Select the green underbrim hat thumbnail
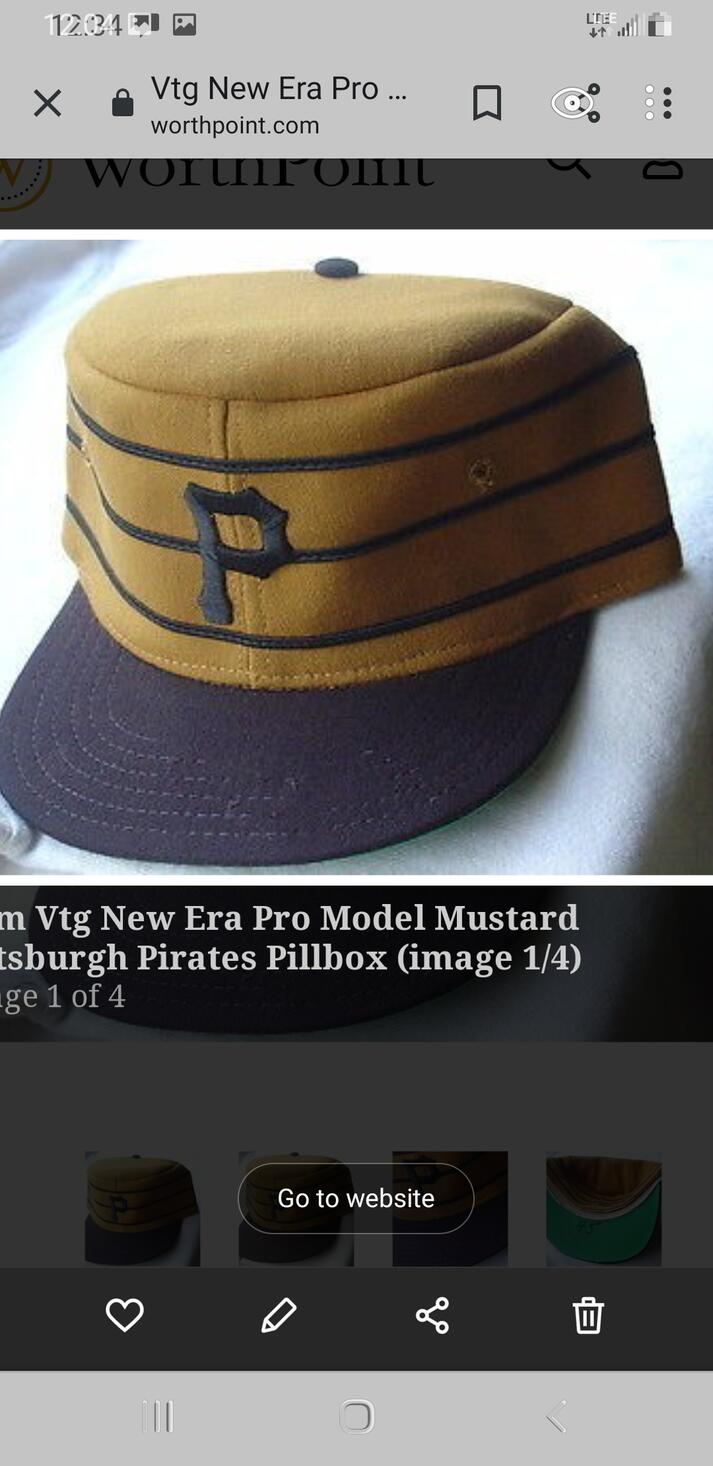Image resolution: width=713 pixels, height=1466 pixels. pos(604,1208)
